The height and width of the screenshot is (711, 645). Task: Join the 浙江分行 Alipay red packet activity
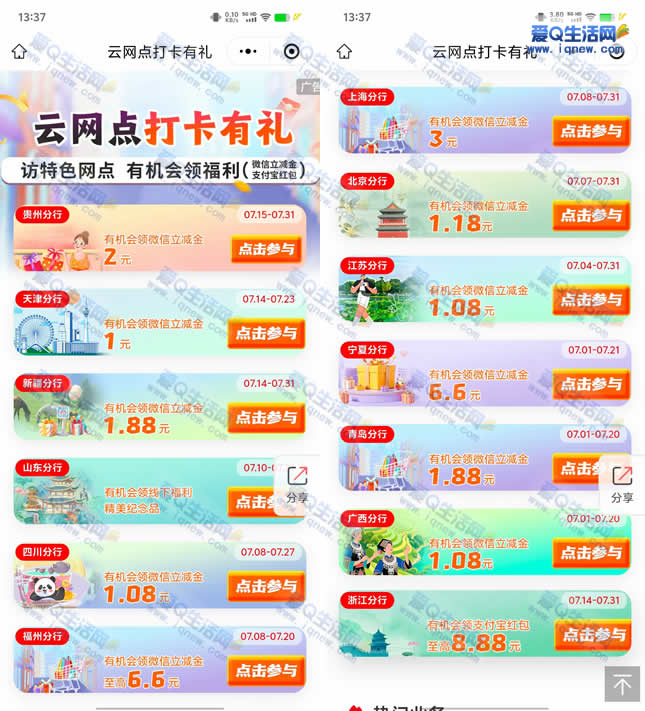(x=592, y=635)
